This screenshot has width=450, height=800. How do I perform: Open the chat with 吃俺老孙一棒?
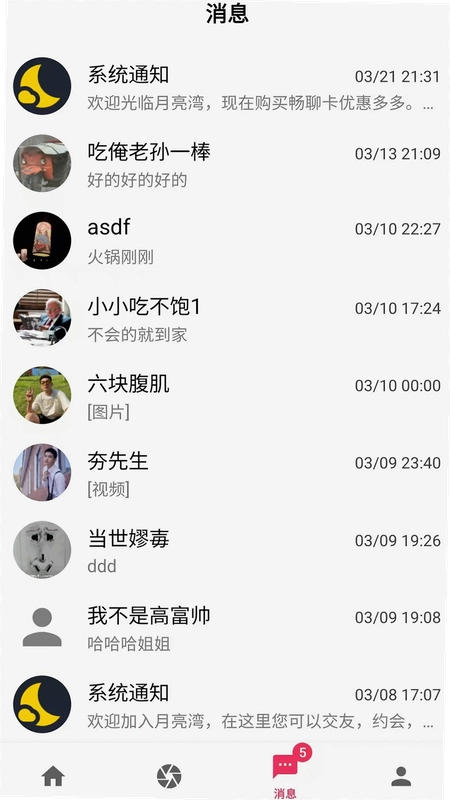click(225, 163)
